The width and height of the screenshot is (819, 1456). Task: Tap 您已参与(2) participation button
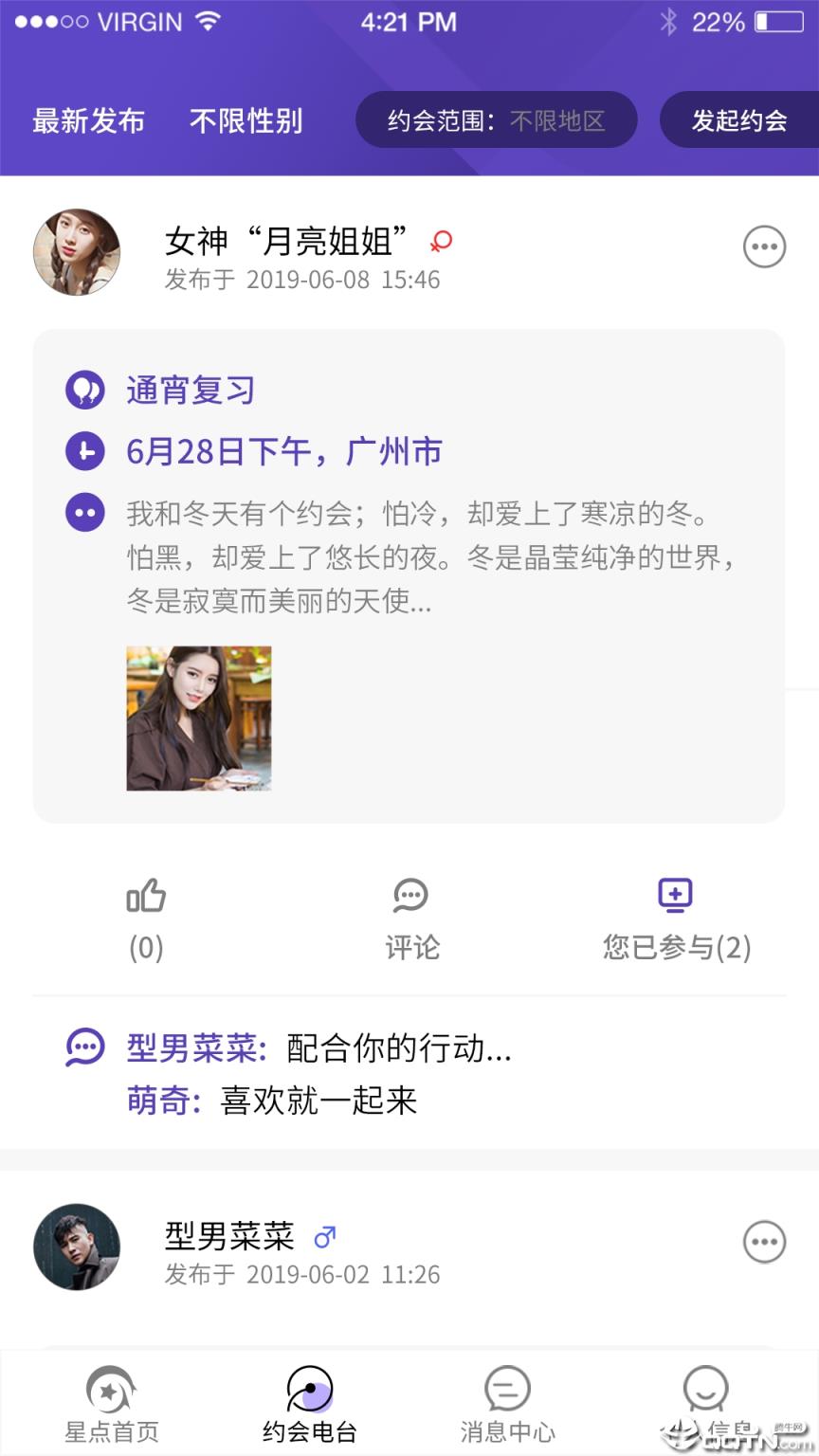(x=676, y=916)
